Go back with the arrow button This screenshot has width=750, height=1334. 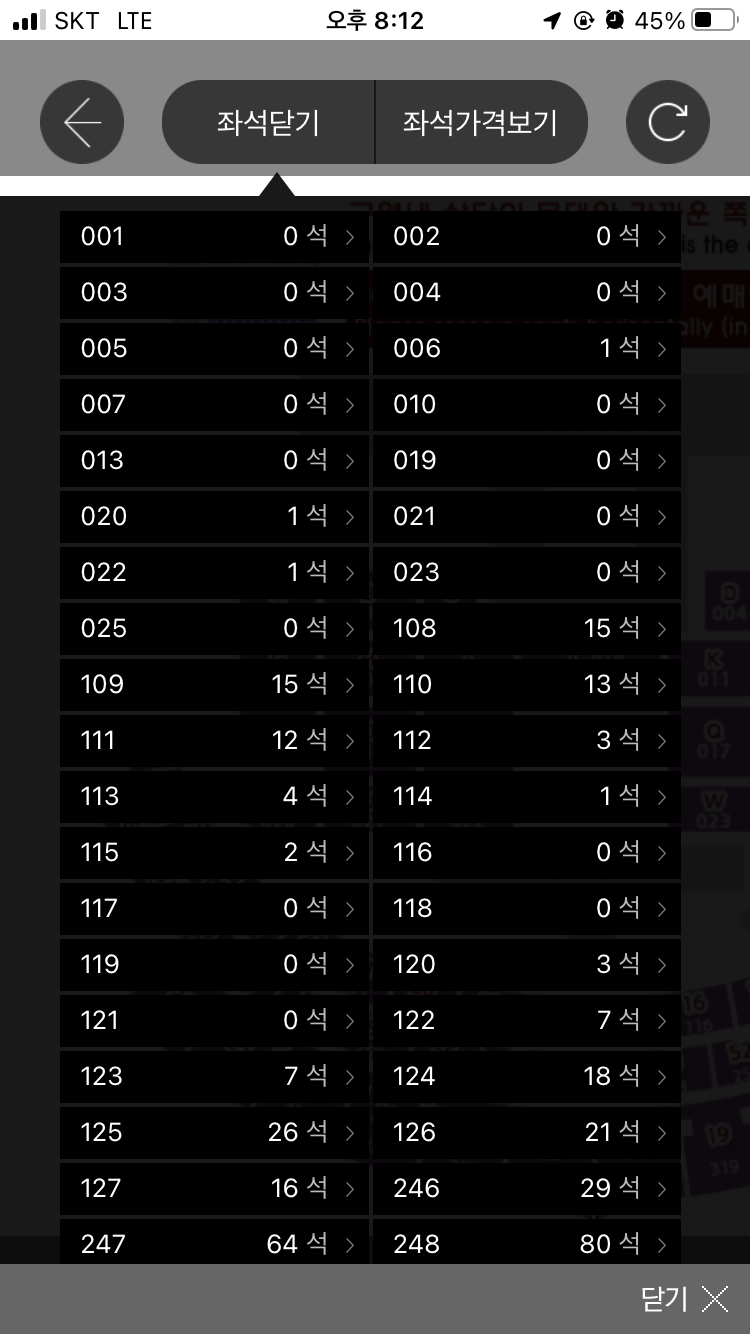tap(82, 122)
